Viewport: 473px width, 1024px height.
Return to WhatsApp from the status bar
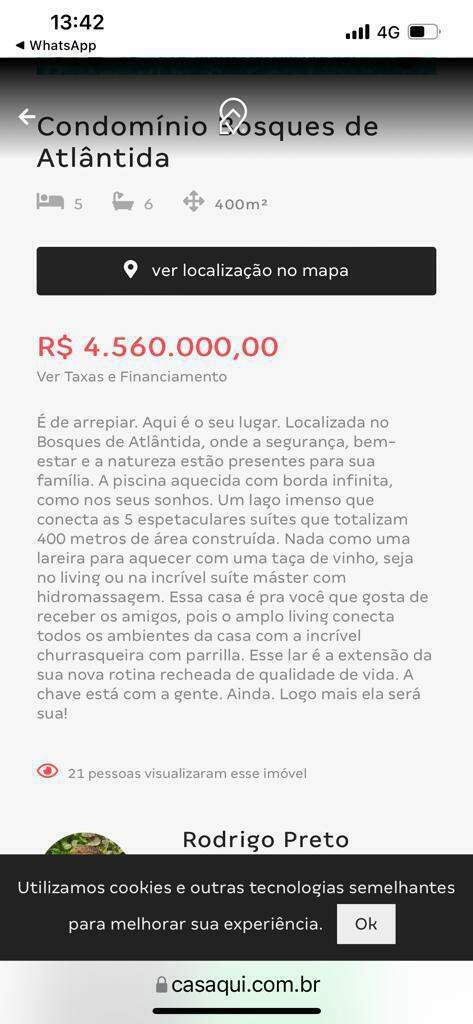[56, 45]
